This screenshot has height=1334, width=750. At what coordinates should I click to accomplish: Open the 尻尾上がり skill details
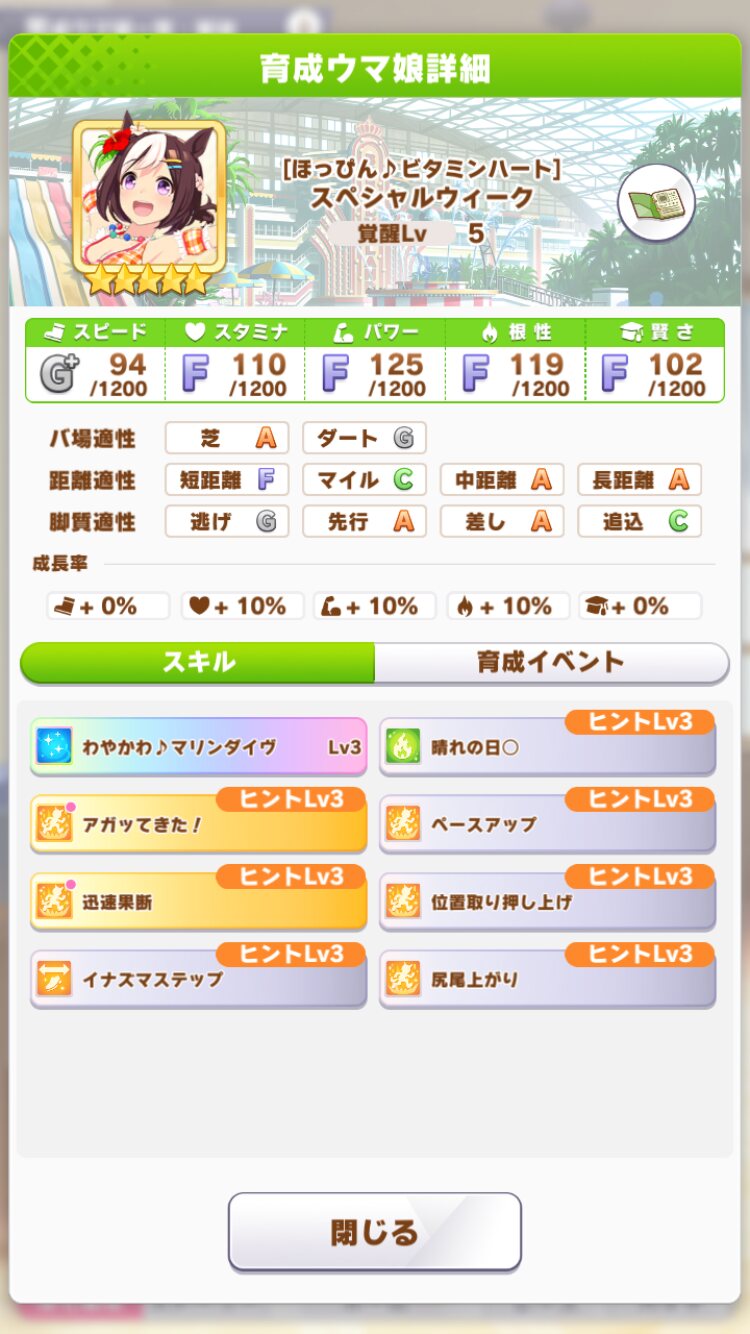pyautogui.click(x=548, y=980)
